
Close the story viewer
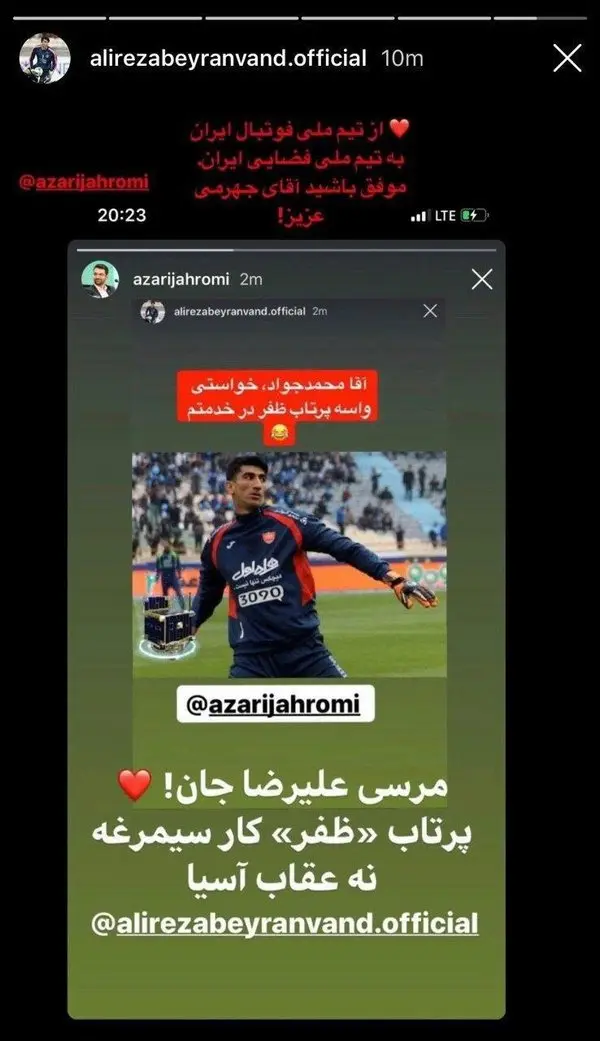567,58
